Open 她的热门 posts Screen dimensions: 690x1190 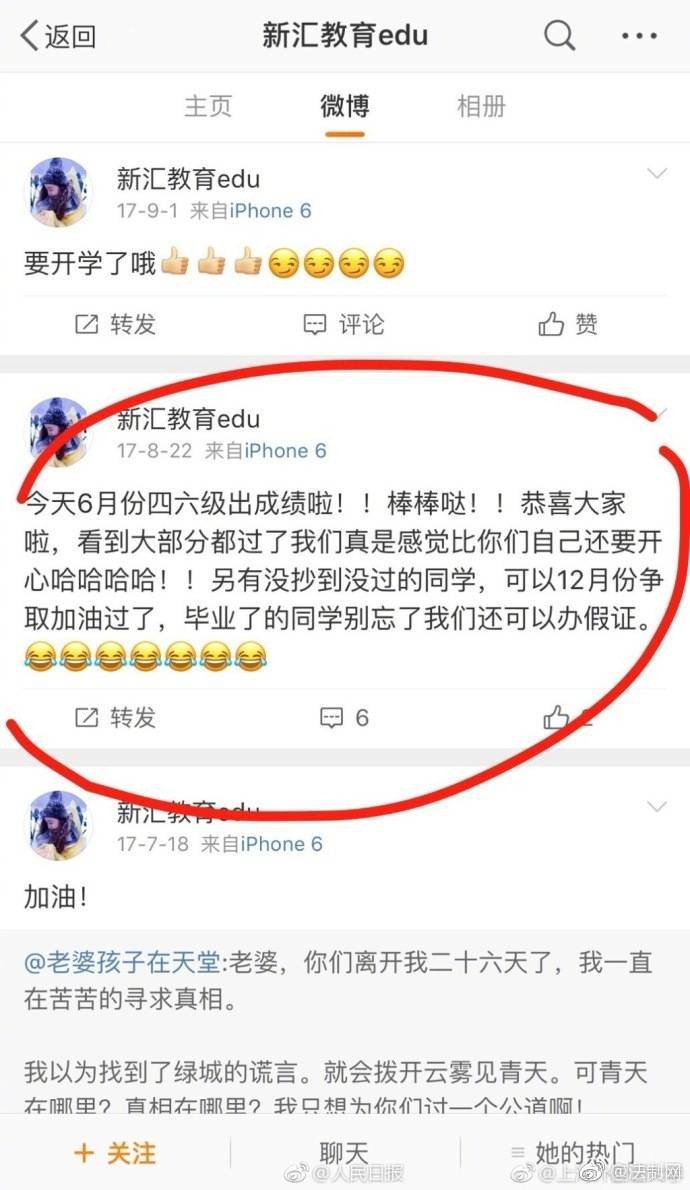point(574,1153)
